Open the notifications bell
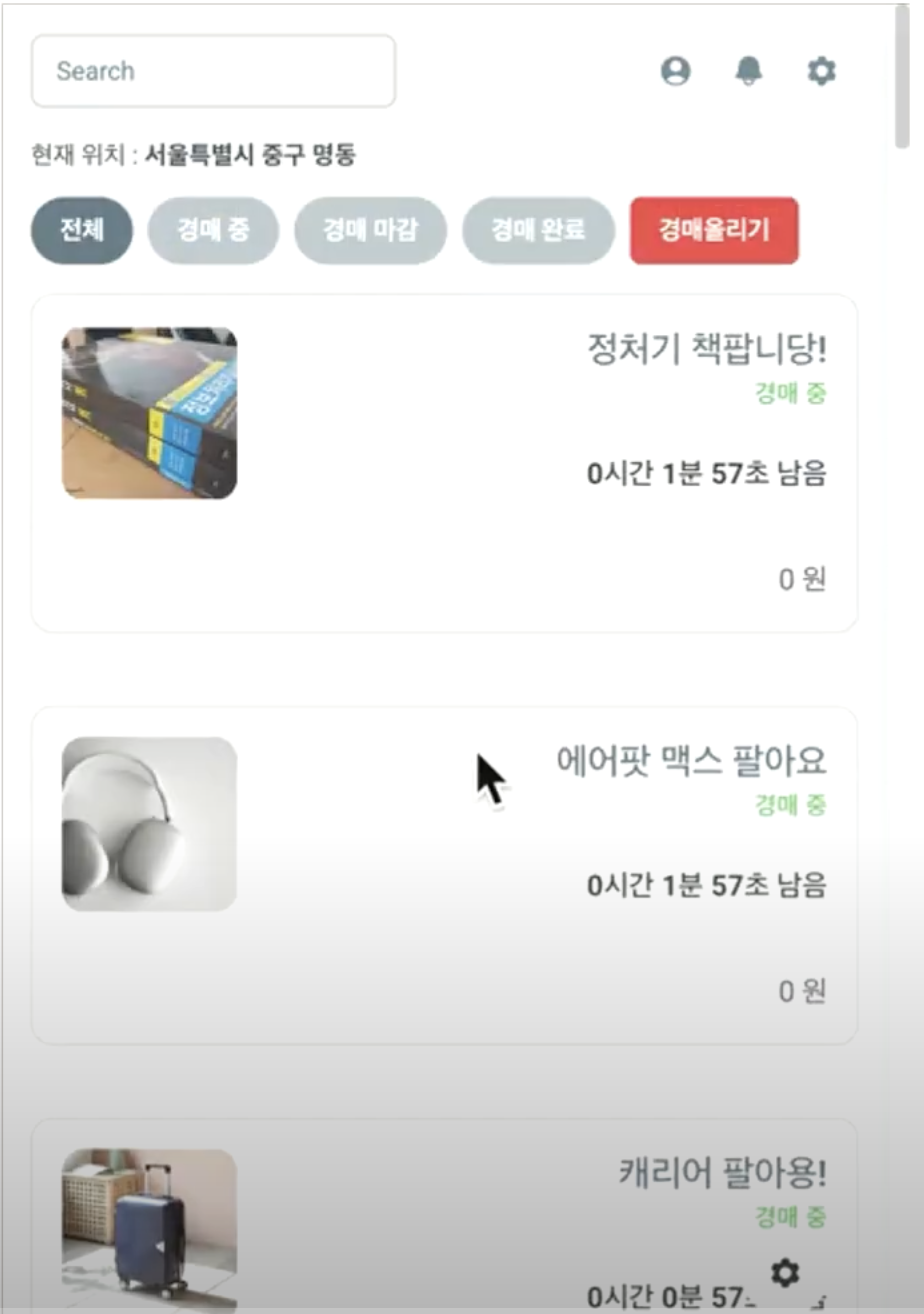The height and width of the screenshot is (1314, 924). 749,71
